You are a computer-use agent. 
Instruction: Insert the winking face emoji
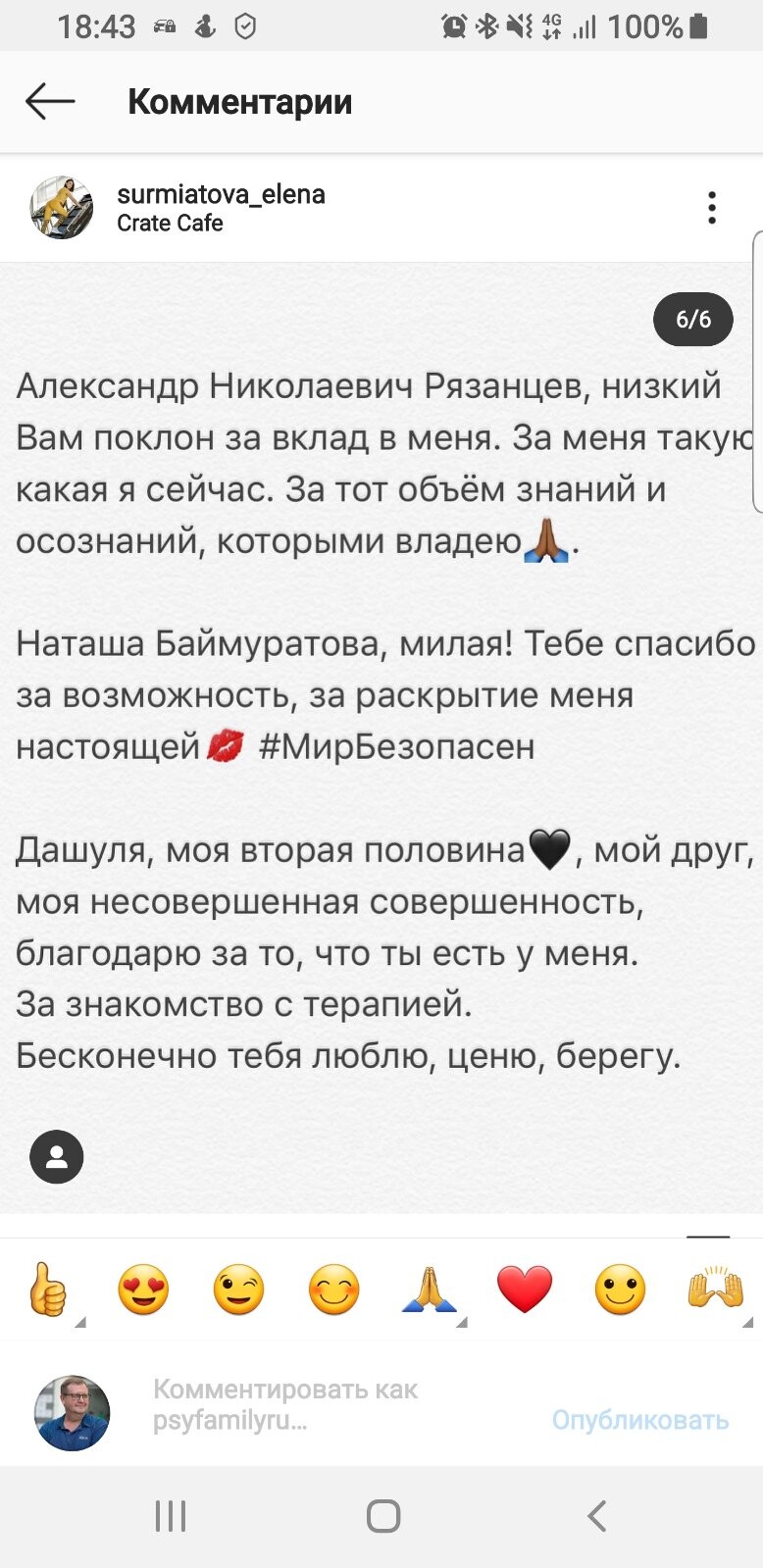[239, 1289]
